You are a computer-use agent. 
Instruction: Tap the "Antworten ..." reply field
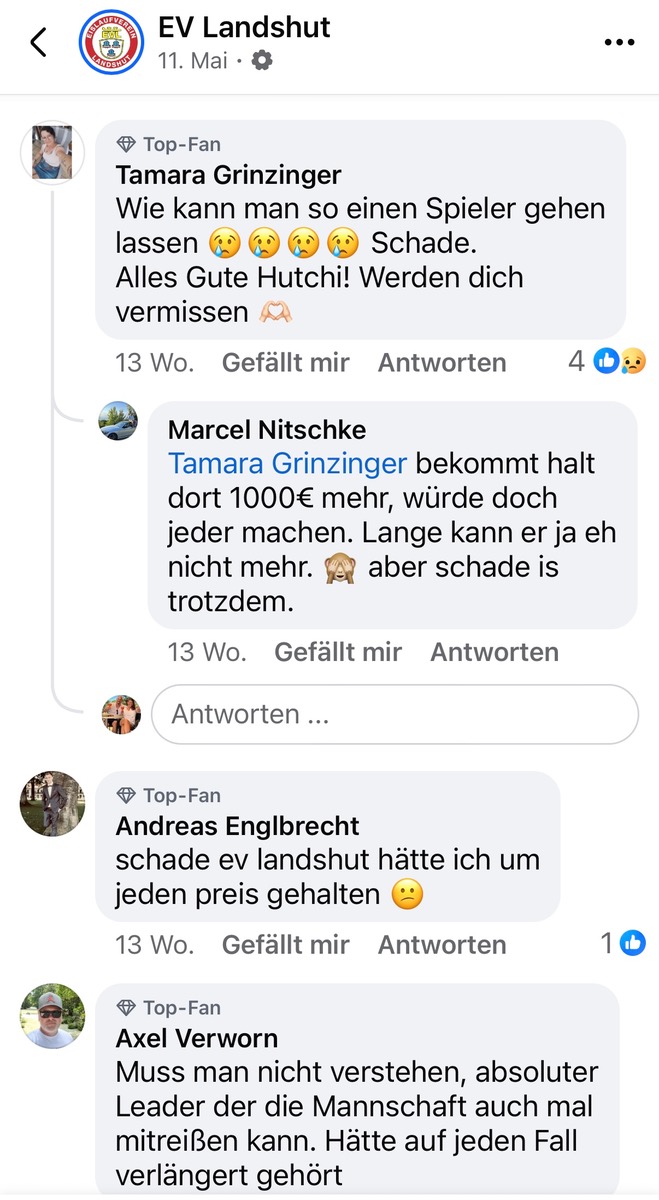click(x=394, y=714)
